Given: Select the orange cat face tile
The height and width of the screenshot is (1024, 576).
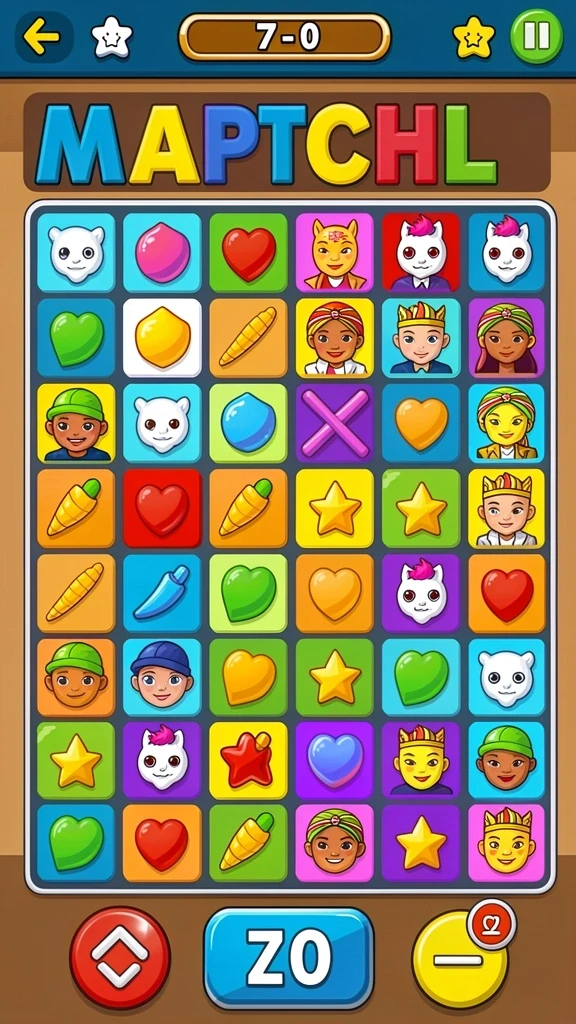Looking at the screenshot, I should (334, 252).
